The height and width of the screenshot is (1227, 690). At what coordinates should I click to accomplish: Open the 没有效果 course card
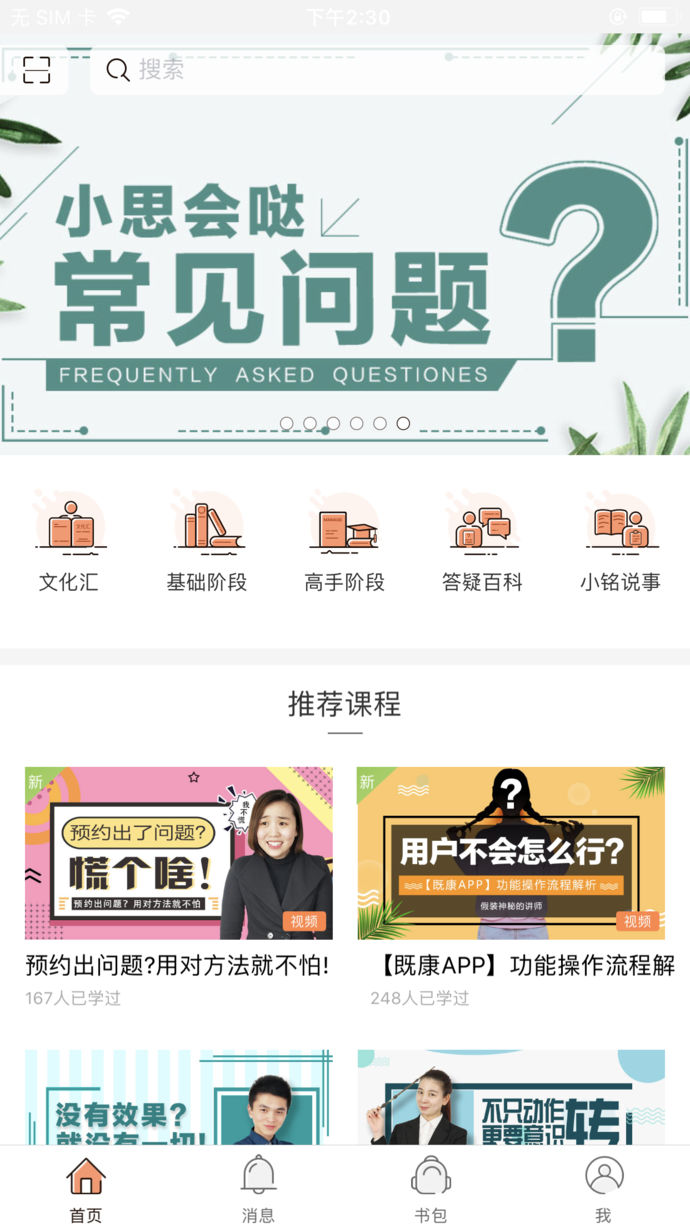[x=179, y=1097]
